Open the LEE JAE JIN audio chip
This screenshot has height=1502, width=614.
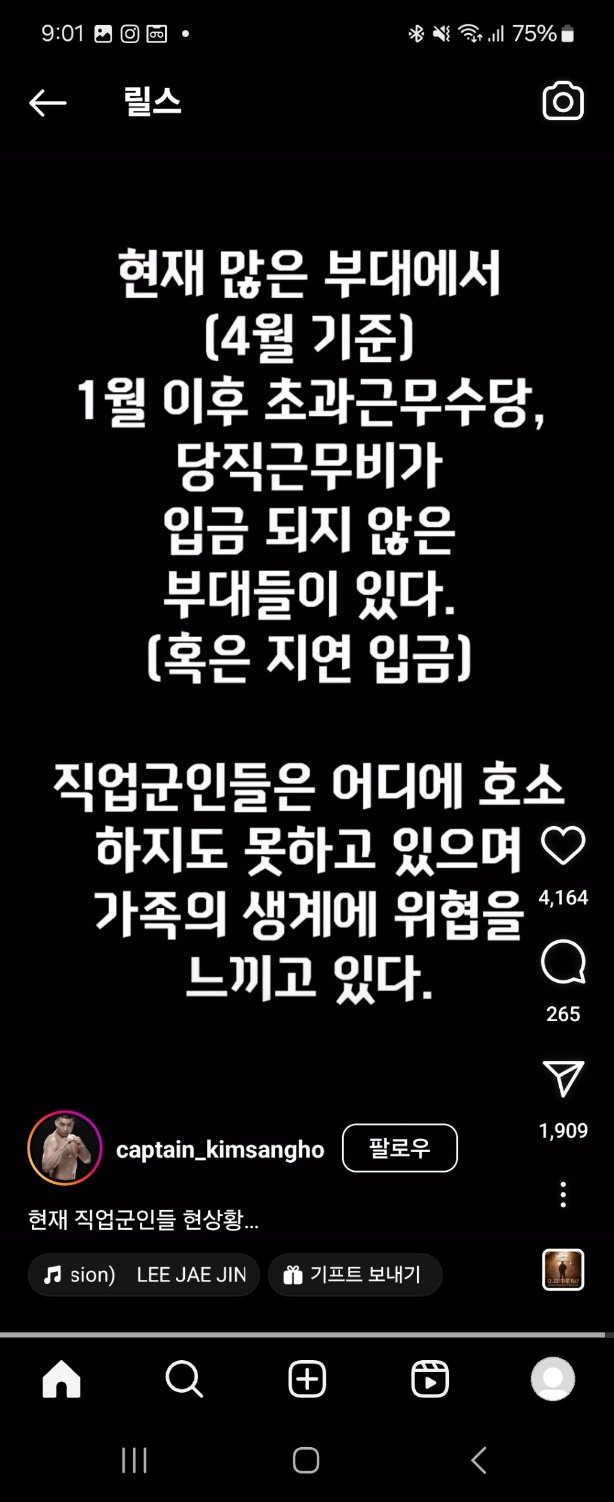(144, 1275)
